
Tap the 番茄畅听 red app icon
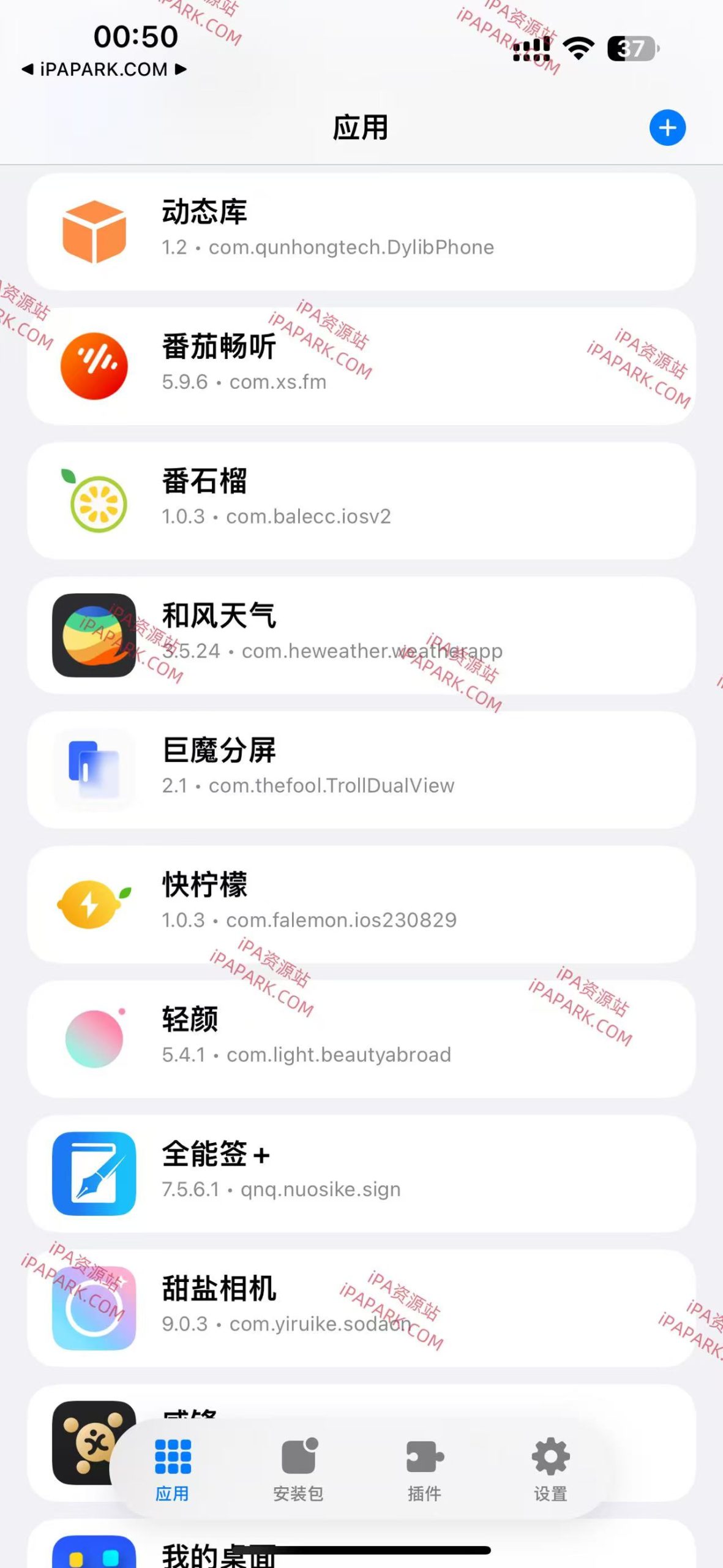pyautogui.click(x=94, y=365)
